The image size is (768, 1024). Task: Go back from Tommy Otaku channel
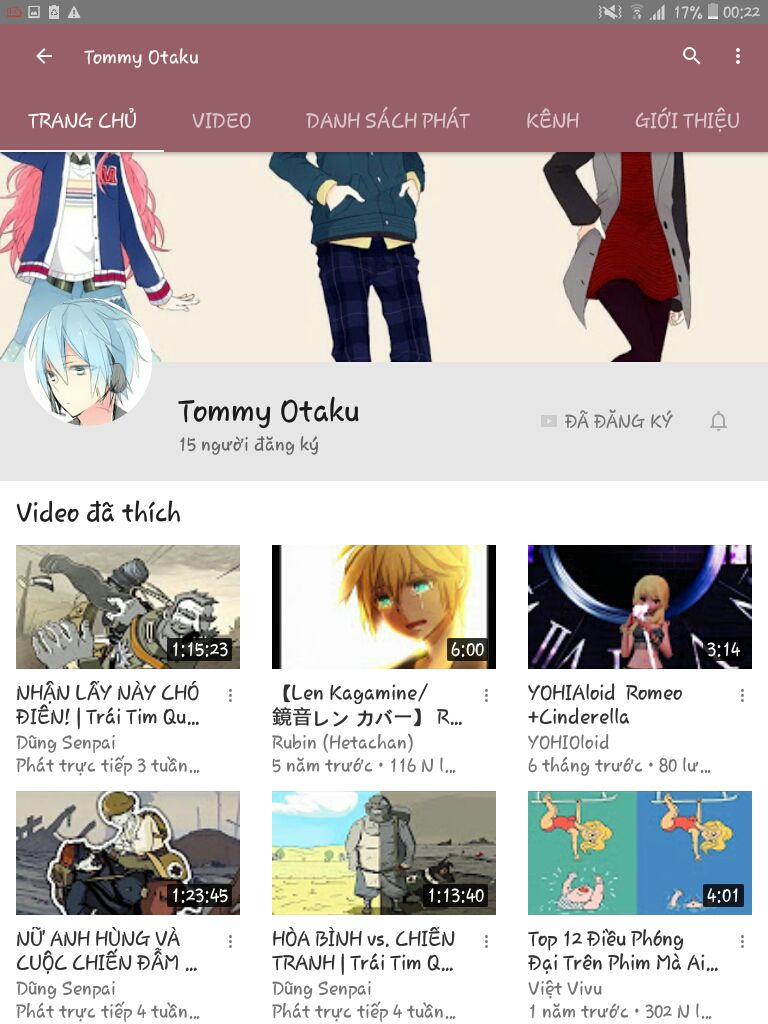click(x=44, y=57)
